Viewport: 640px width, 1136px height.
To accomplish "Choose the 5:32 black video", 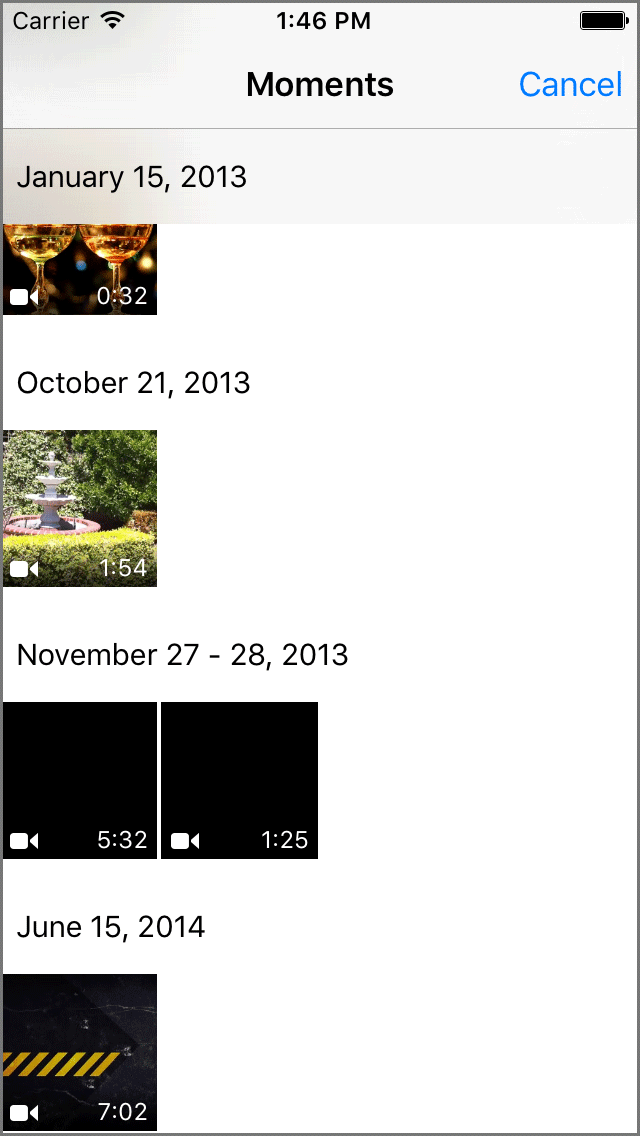I will 80,780.
